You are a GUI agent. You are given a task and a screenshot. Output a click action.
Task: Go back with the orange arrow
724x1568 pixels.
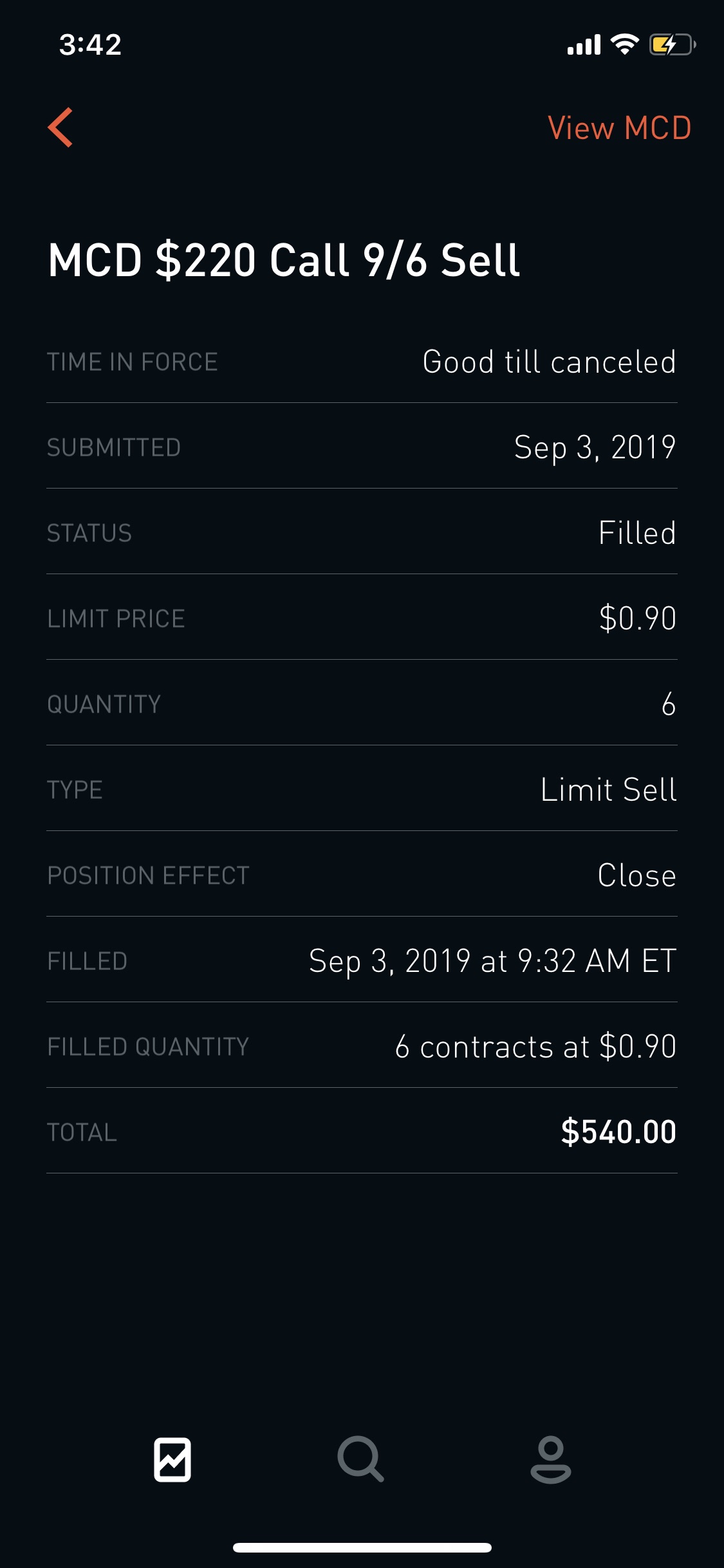tap(60, 127)
